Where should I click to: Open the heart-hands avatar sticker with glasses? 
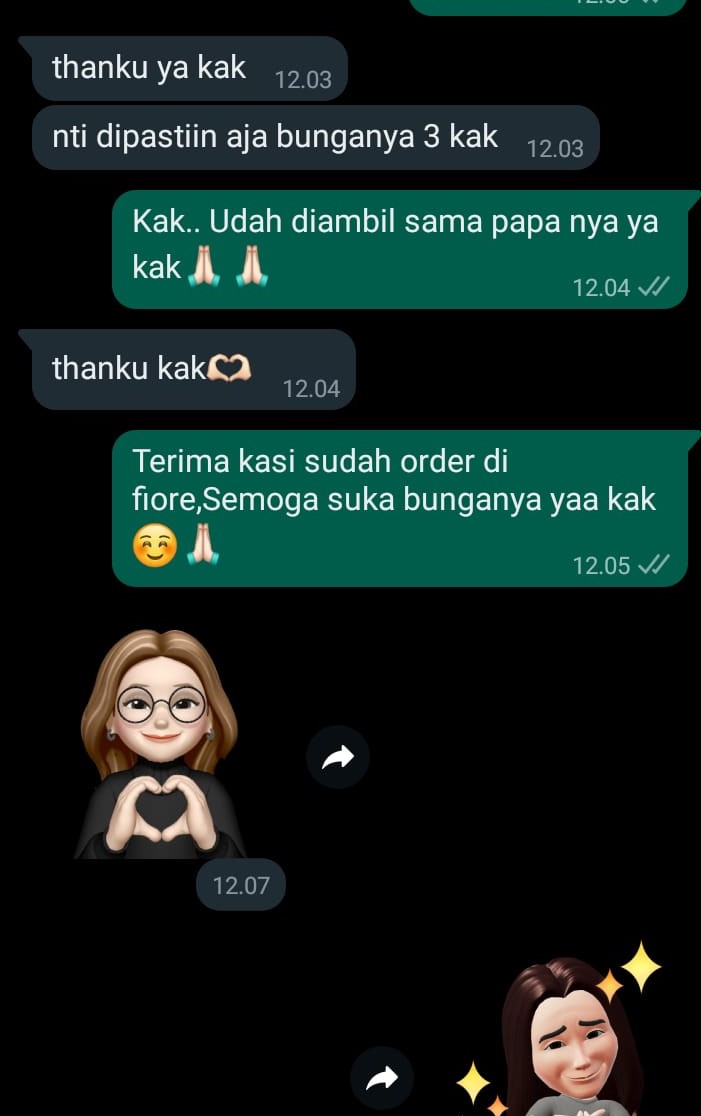coord(160,744)
